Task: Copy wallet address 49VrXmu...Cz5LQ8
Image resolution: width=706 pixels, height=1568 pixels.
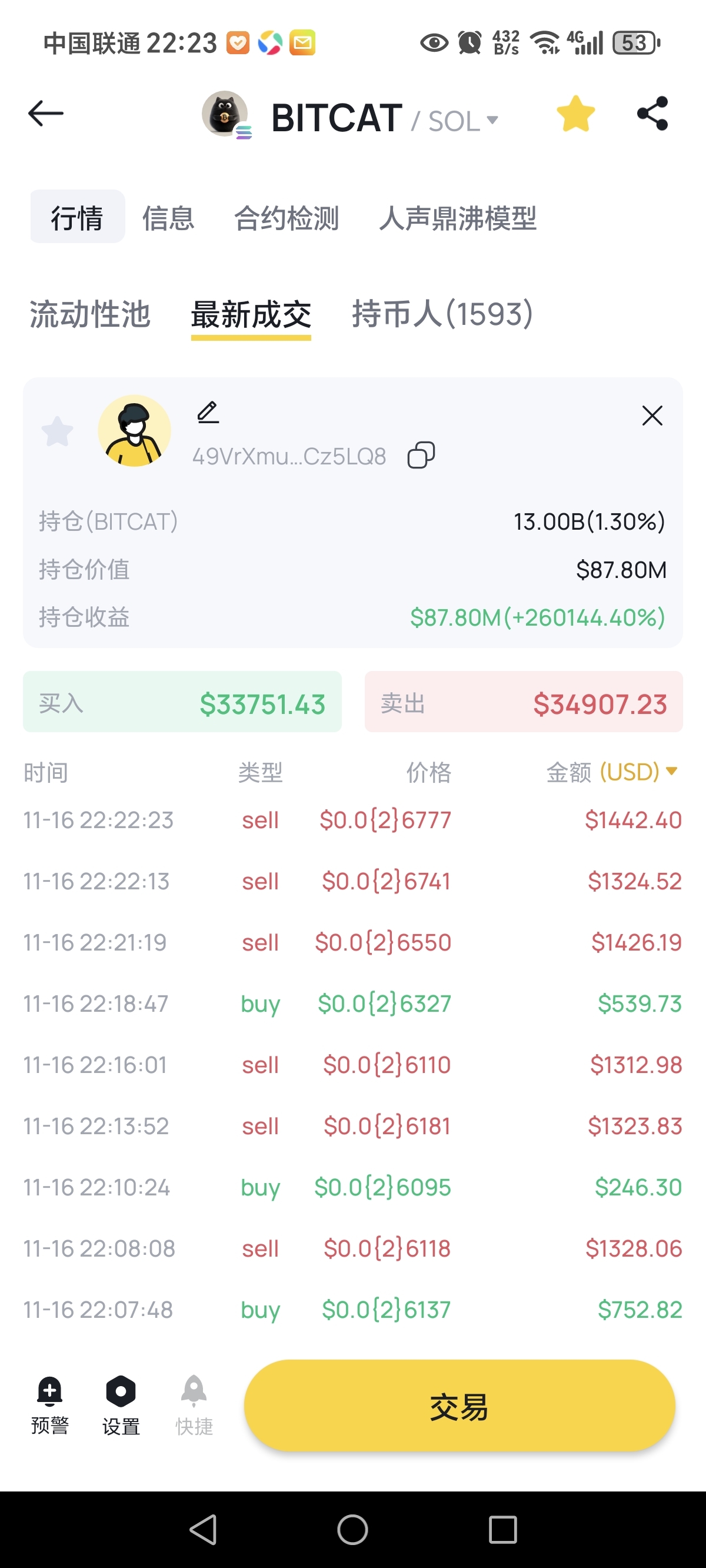Action: [x=421, y=456]
